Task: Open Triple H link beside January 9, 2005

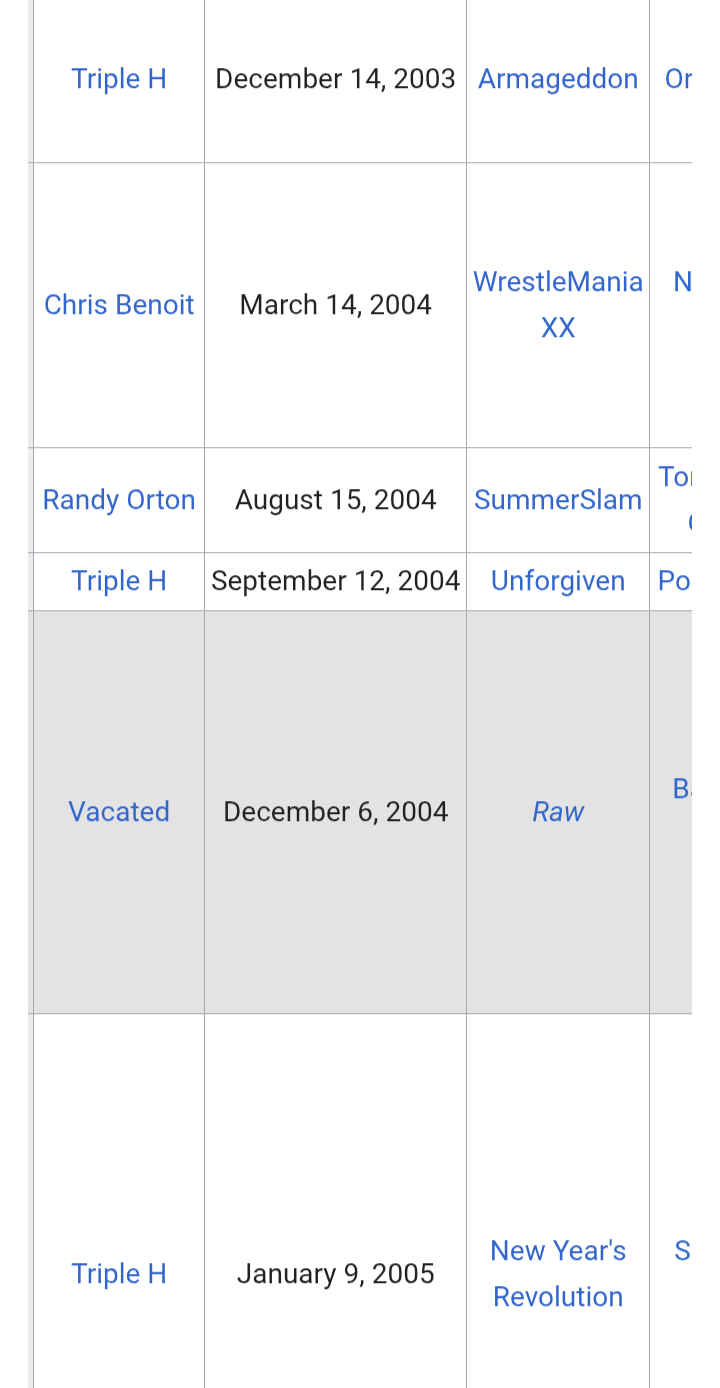Action: point(119,1274)
